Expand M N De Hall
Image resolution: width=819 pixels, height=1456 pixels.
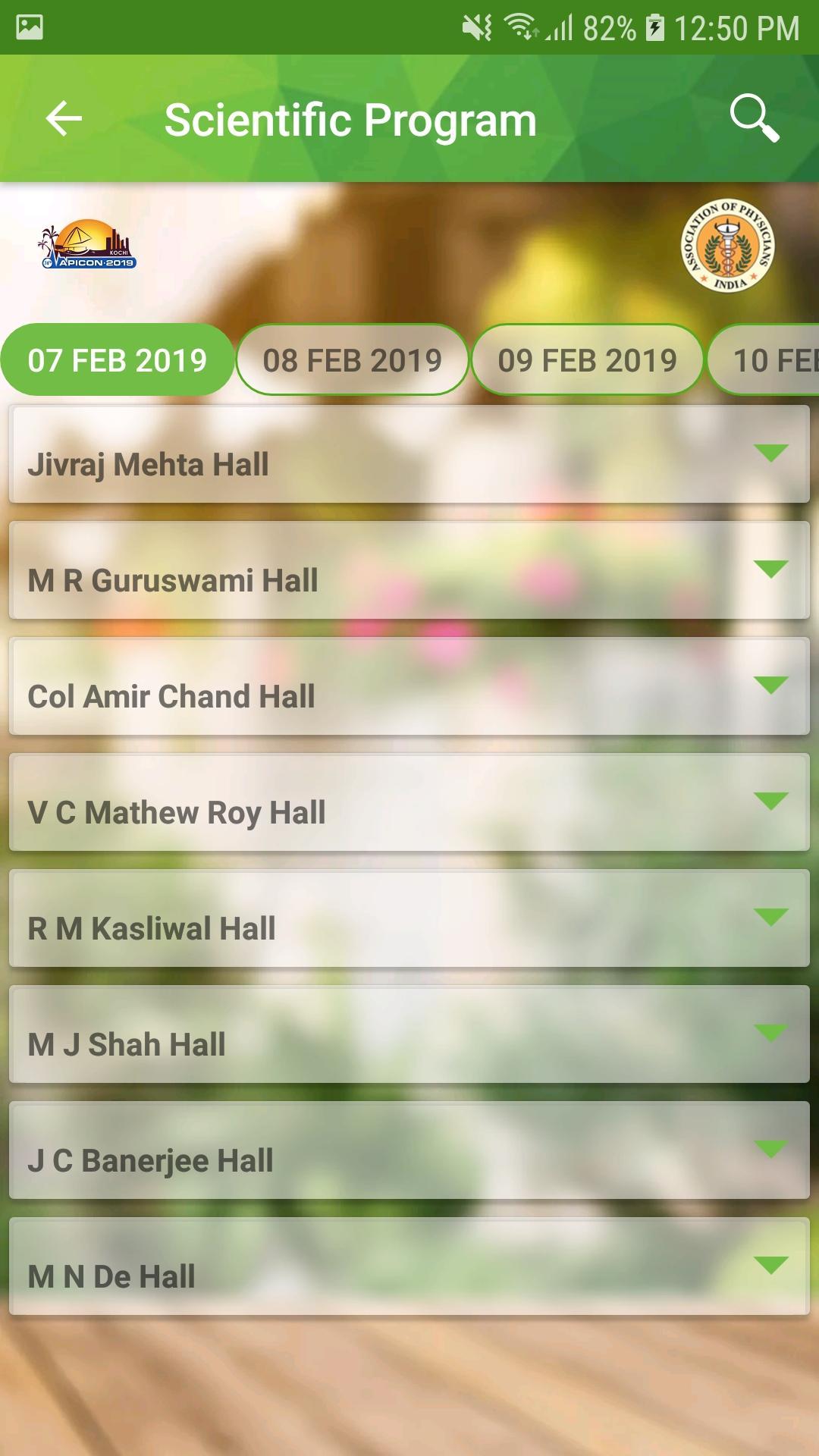click(409, 1267)
